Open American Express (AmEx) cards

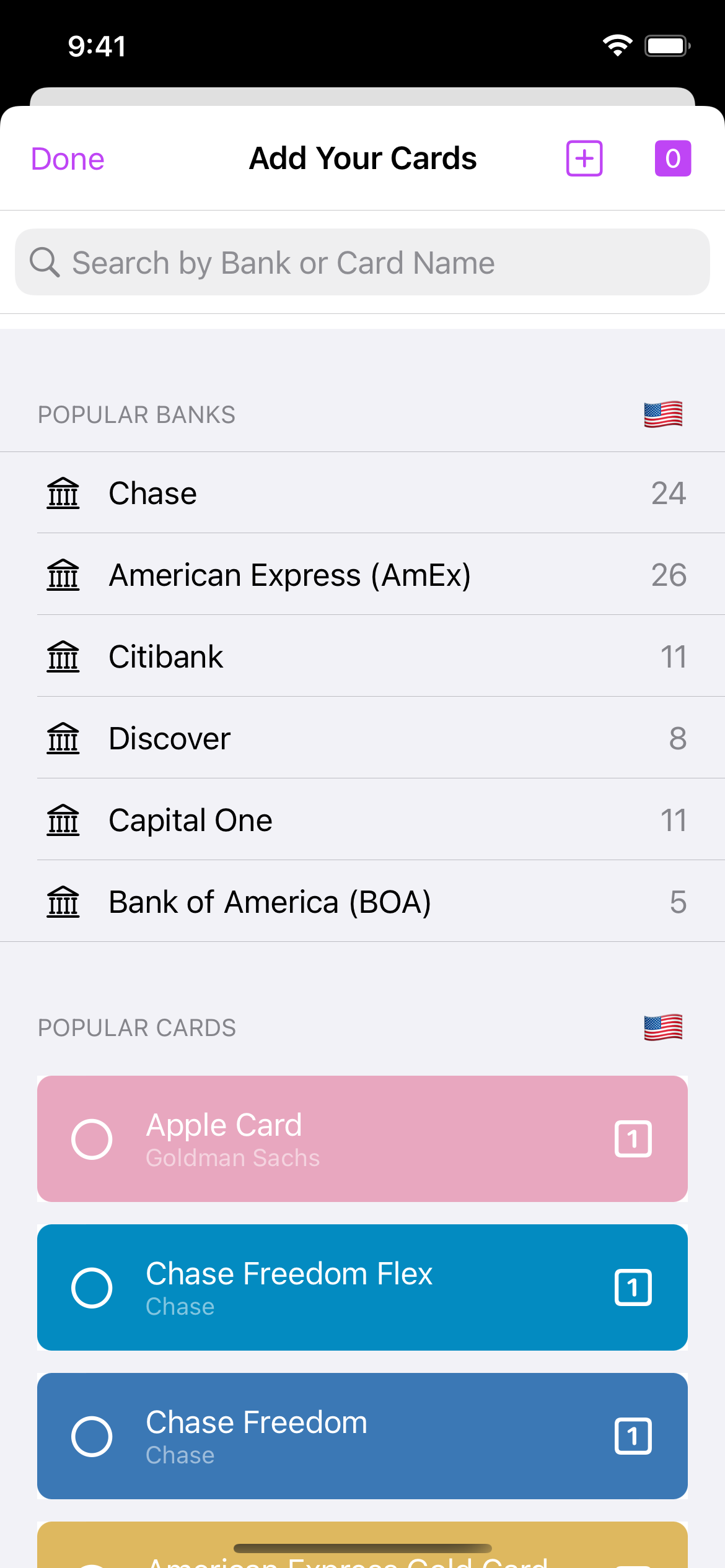[x=362, y=575]
